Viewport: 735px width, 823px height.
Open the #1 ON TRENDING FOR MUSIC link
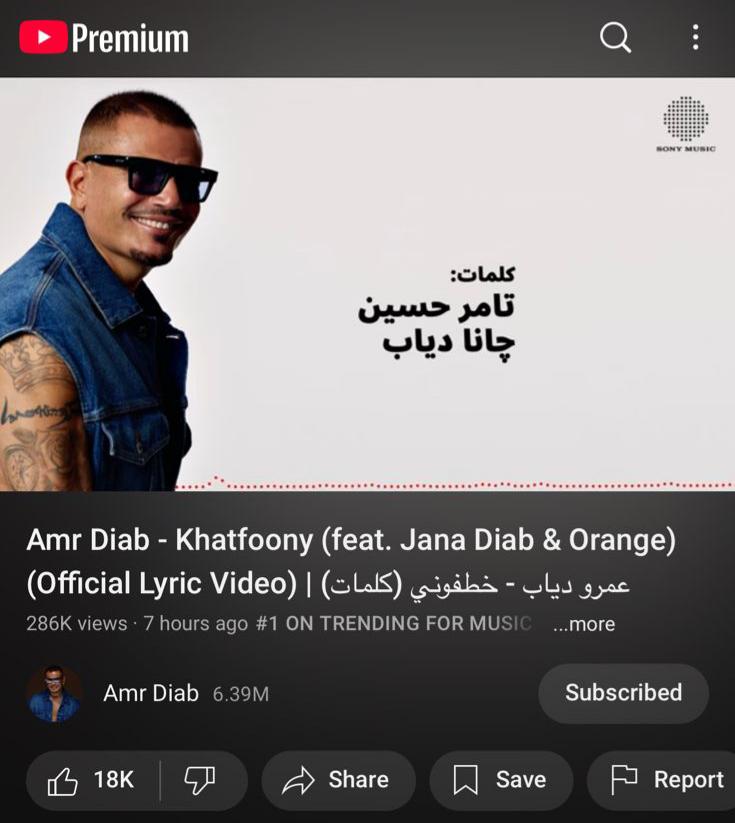[x=390, y=624]
